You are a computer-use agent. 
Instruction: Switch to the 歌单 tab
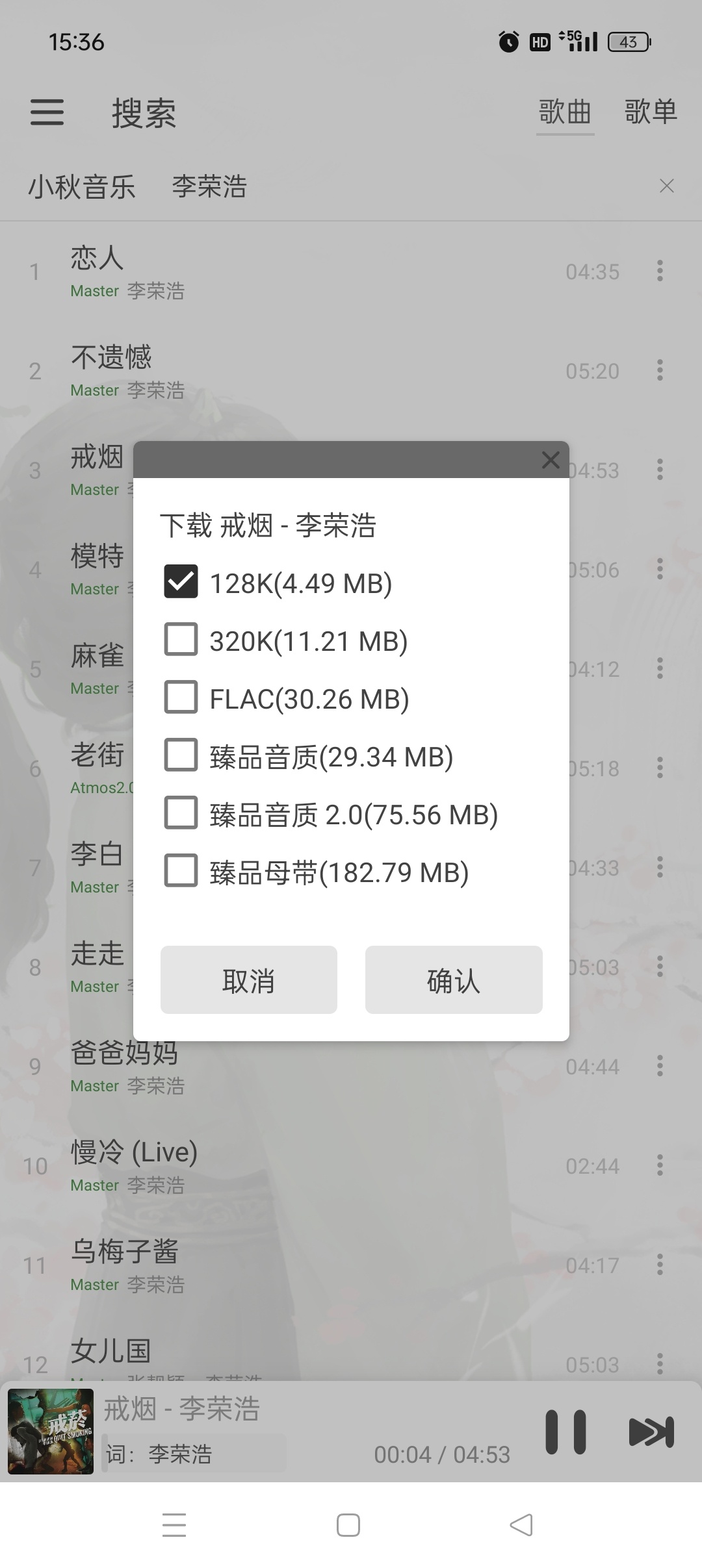(x=650, y=112)
